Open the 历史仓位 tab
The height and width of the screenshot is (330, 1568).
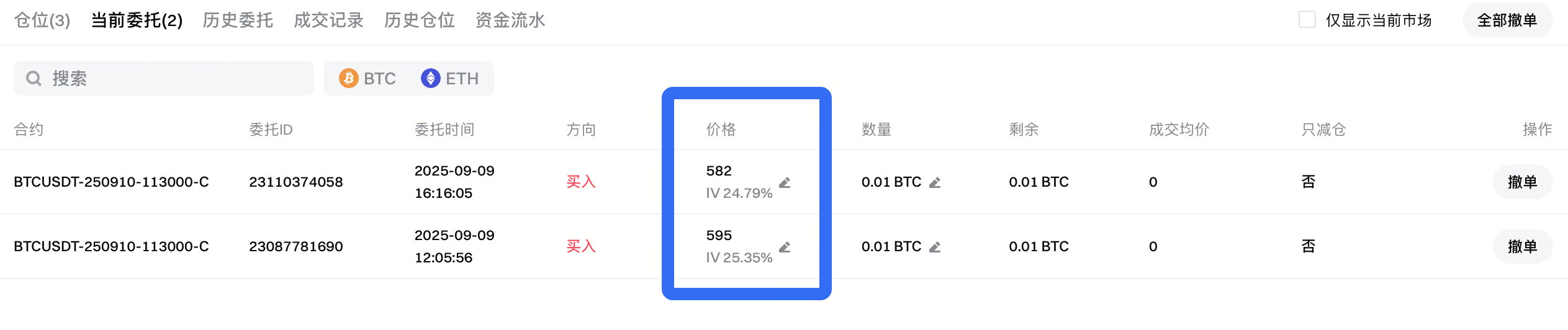[x=420, y=20]
